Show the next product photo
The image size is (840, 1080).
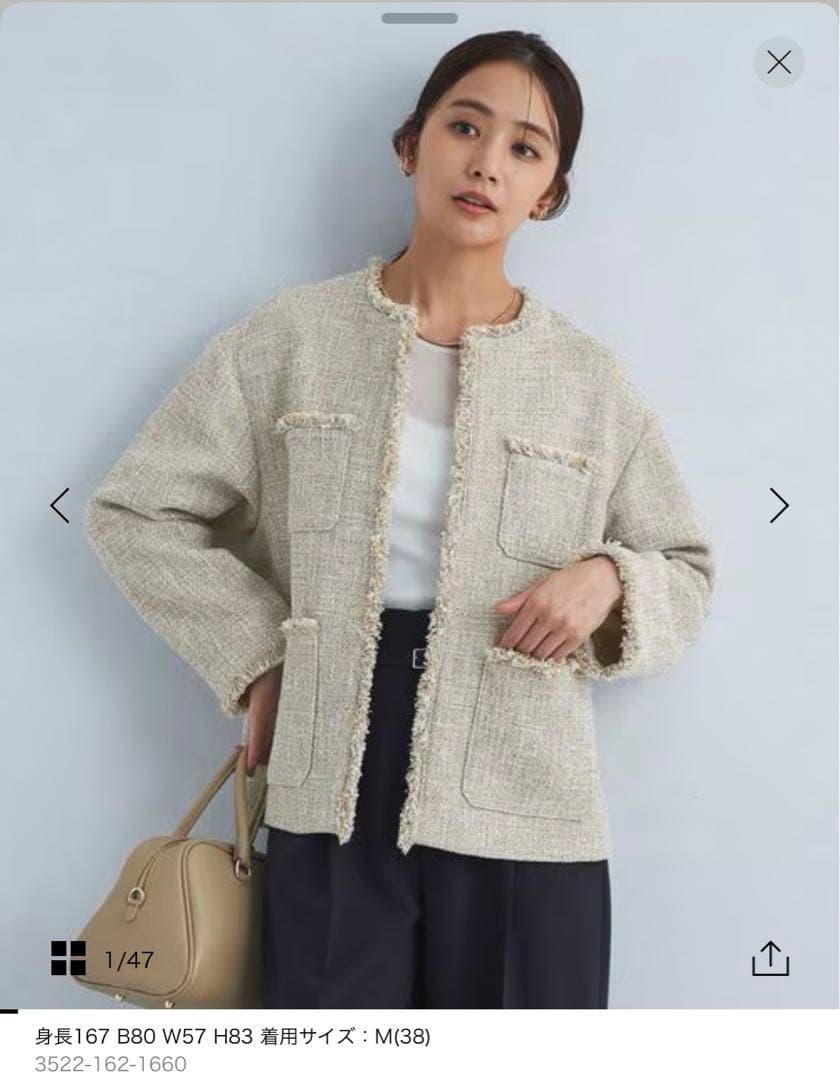click(779, 505)
